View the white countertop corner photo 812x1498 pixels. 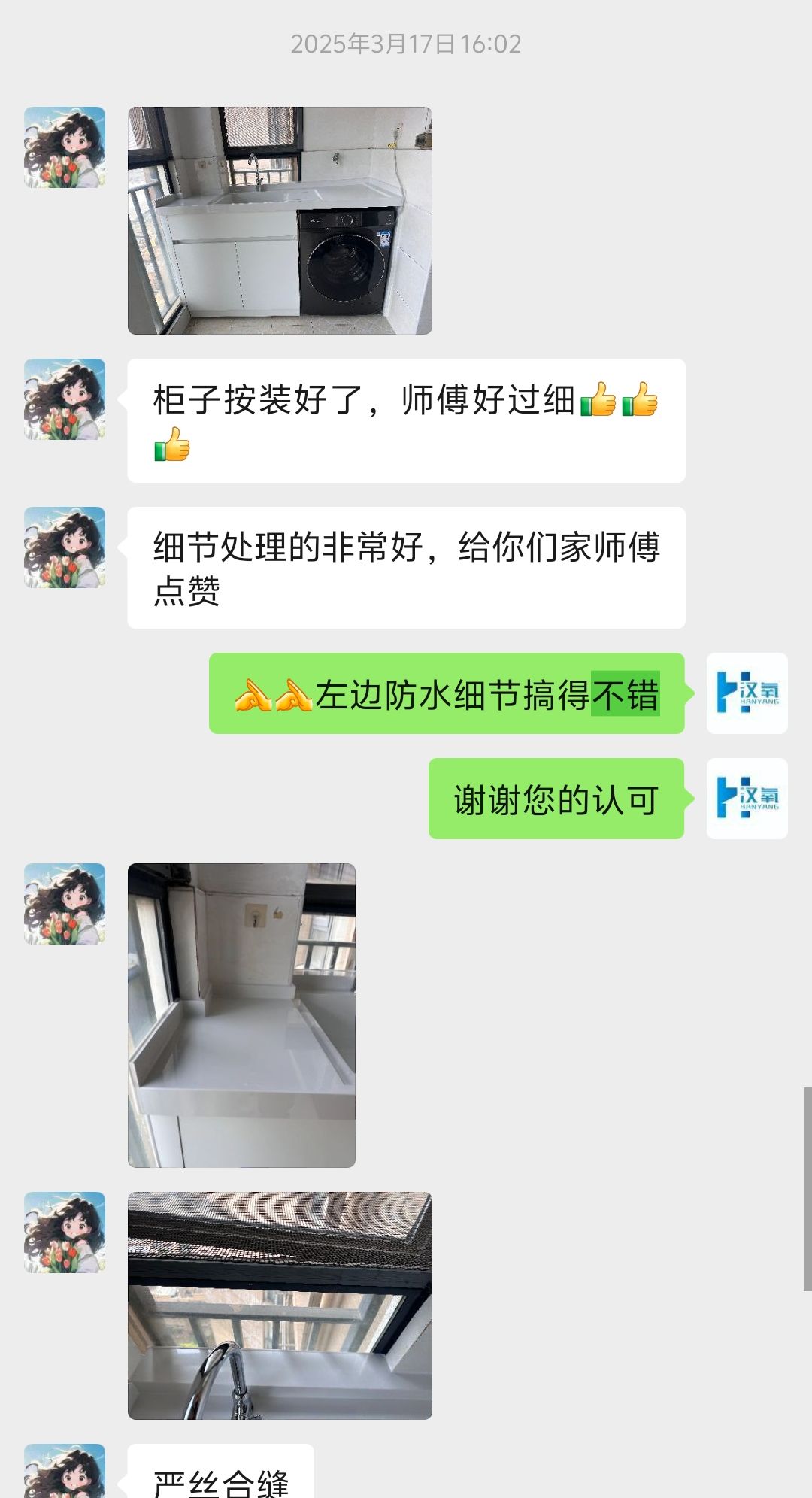click(241, 1014)
